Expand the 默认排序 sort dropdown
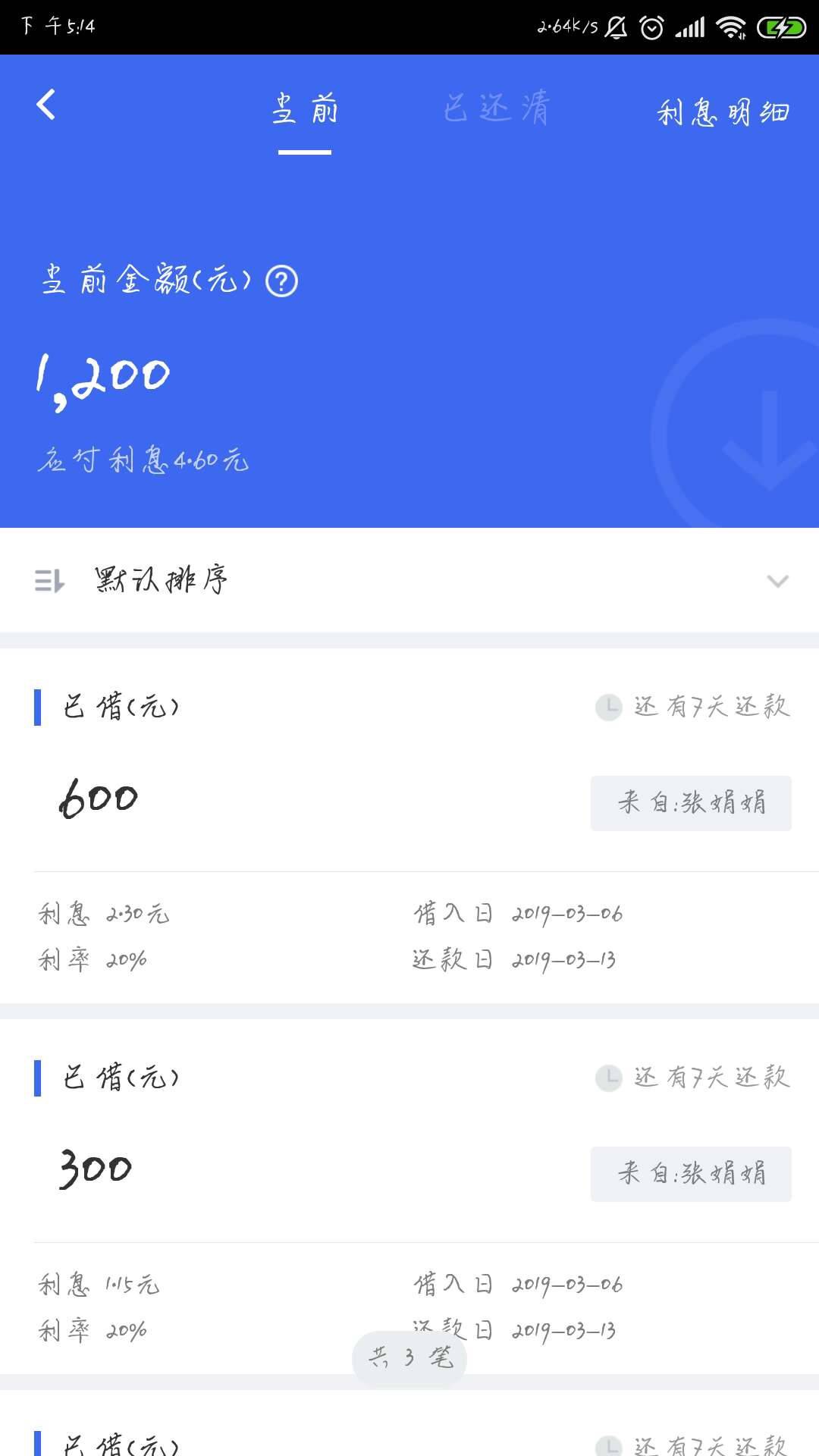The image size is (819, 1456). [409, 581]
